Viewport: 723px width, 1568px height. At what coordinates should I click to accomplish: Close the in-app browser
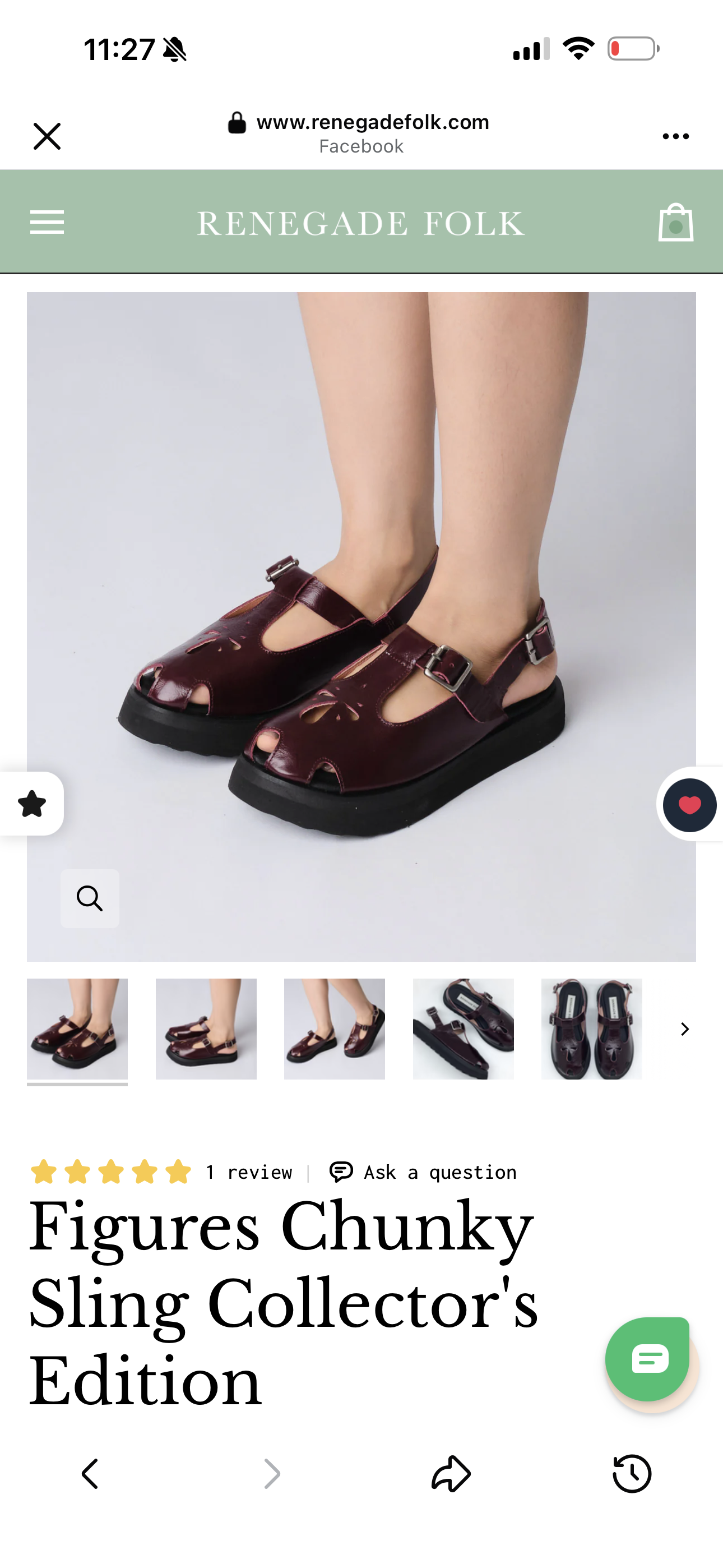[47, 136]
